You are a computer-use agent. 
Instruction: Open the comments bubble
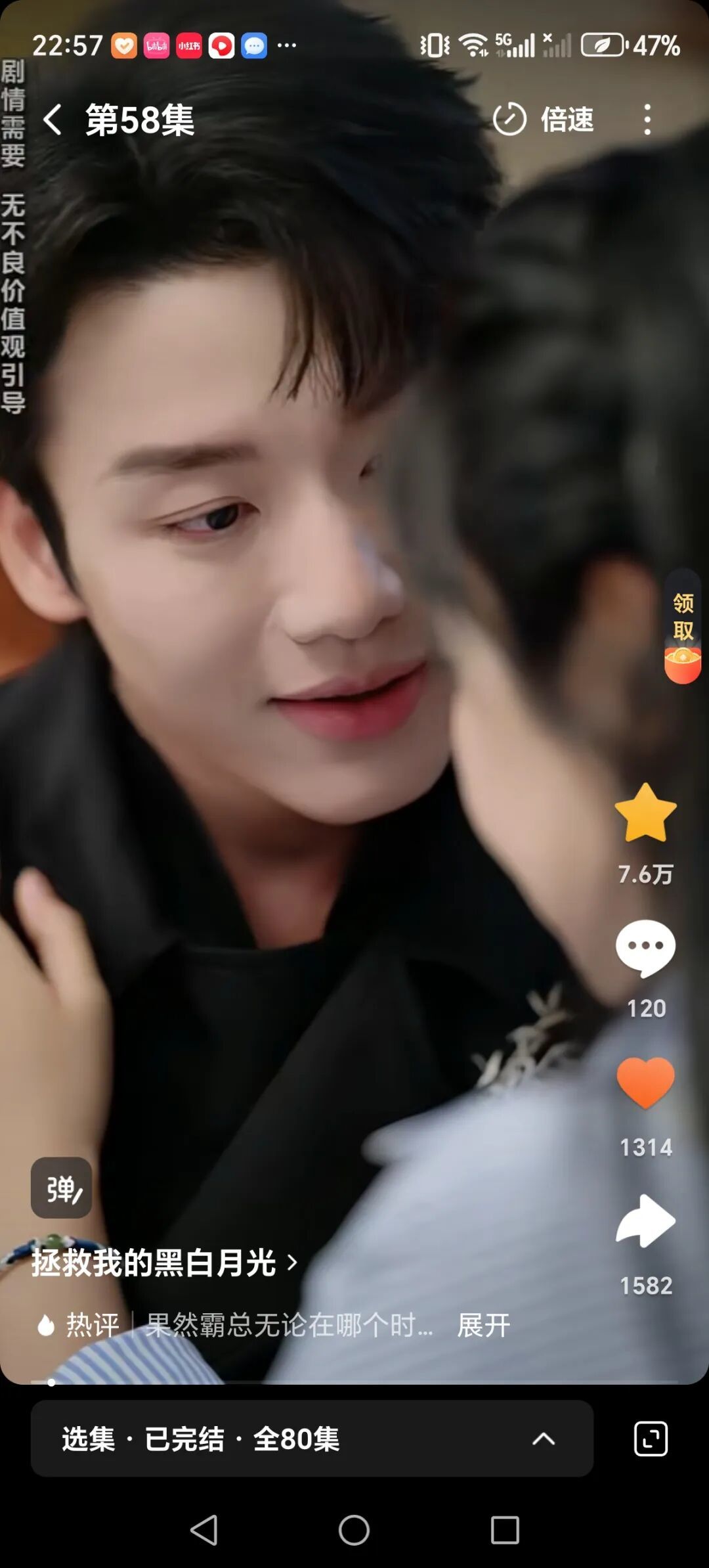646,949
